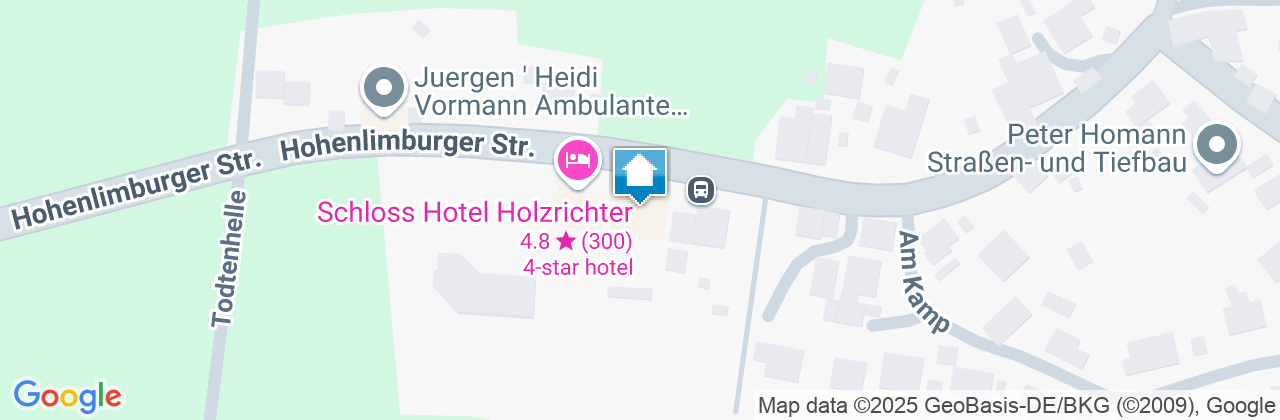The height and width of the screenshot is (420, 1280).
Task: Select the Juergen Heidi Vormann Ambulante marker
Action: (383, 88)
